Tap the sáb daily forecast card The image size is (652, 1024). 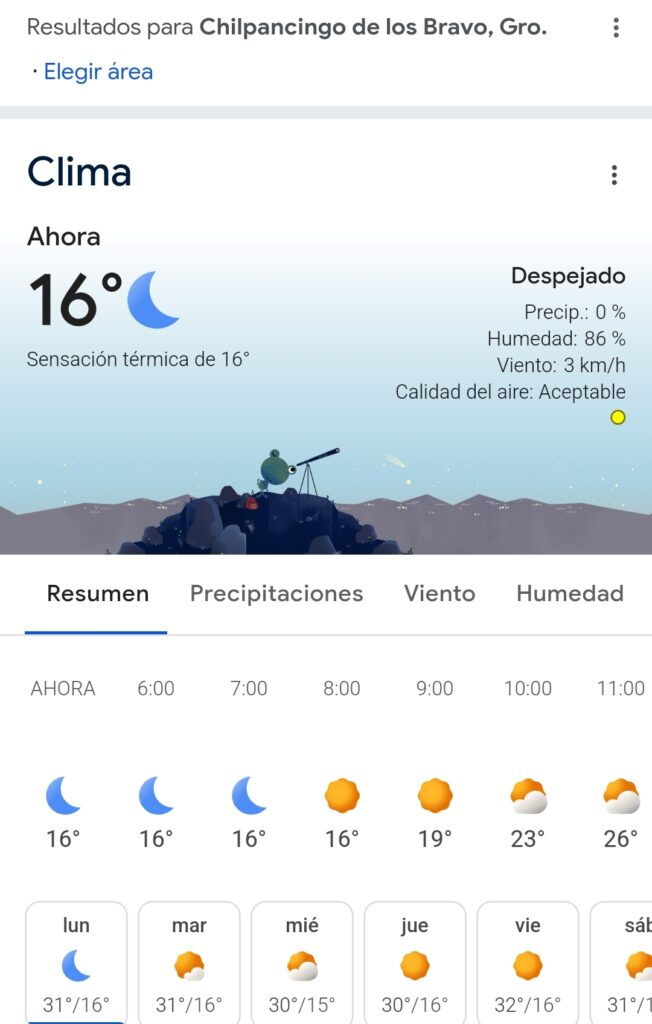(625, 962)
